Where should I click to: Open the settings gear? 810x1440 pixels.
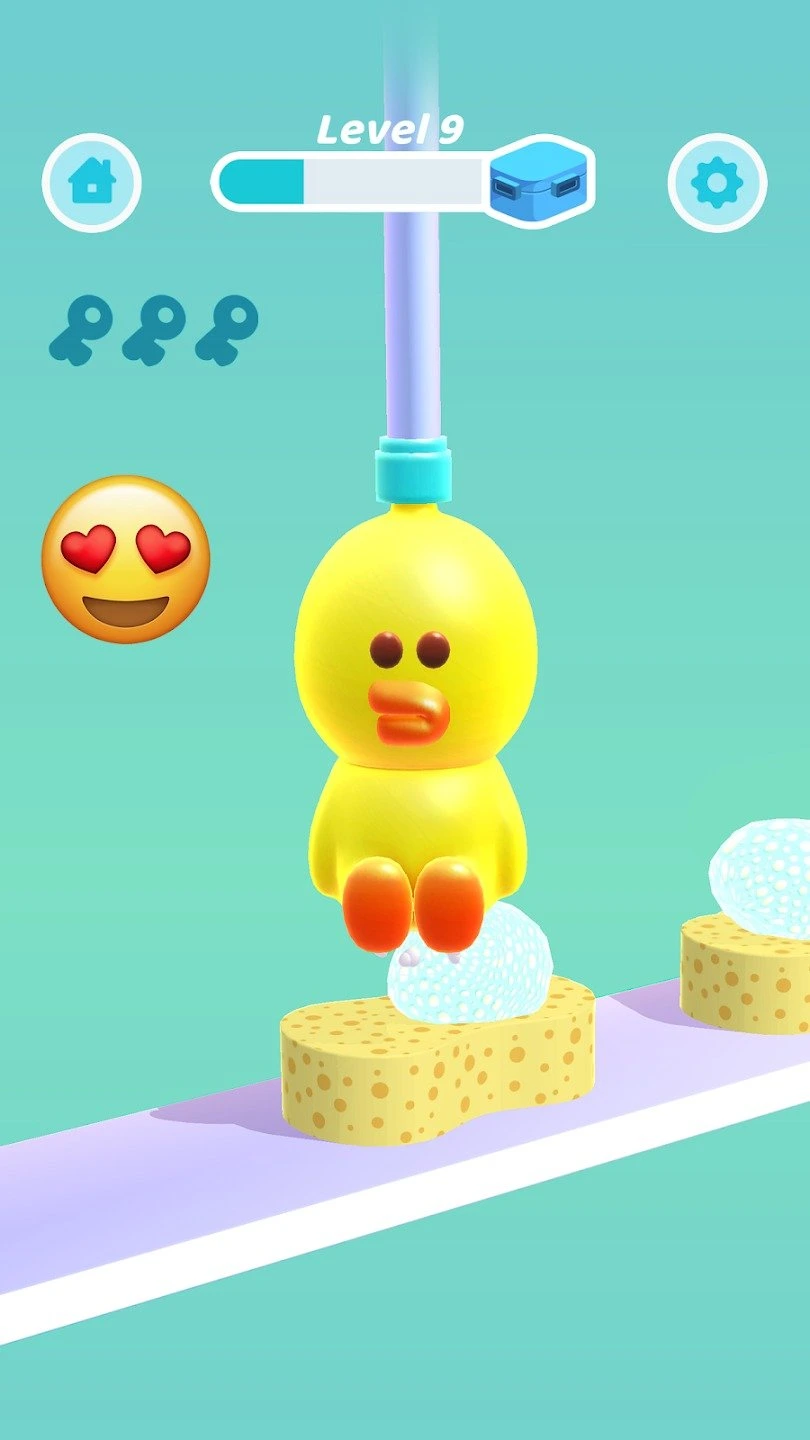click(x=717, y=183)
